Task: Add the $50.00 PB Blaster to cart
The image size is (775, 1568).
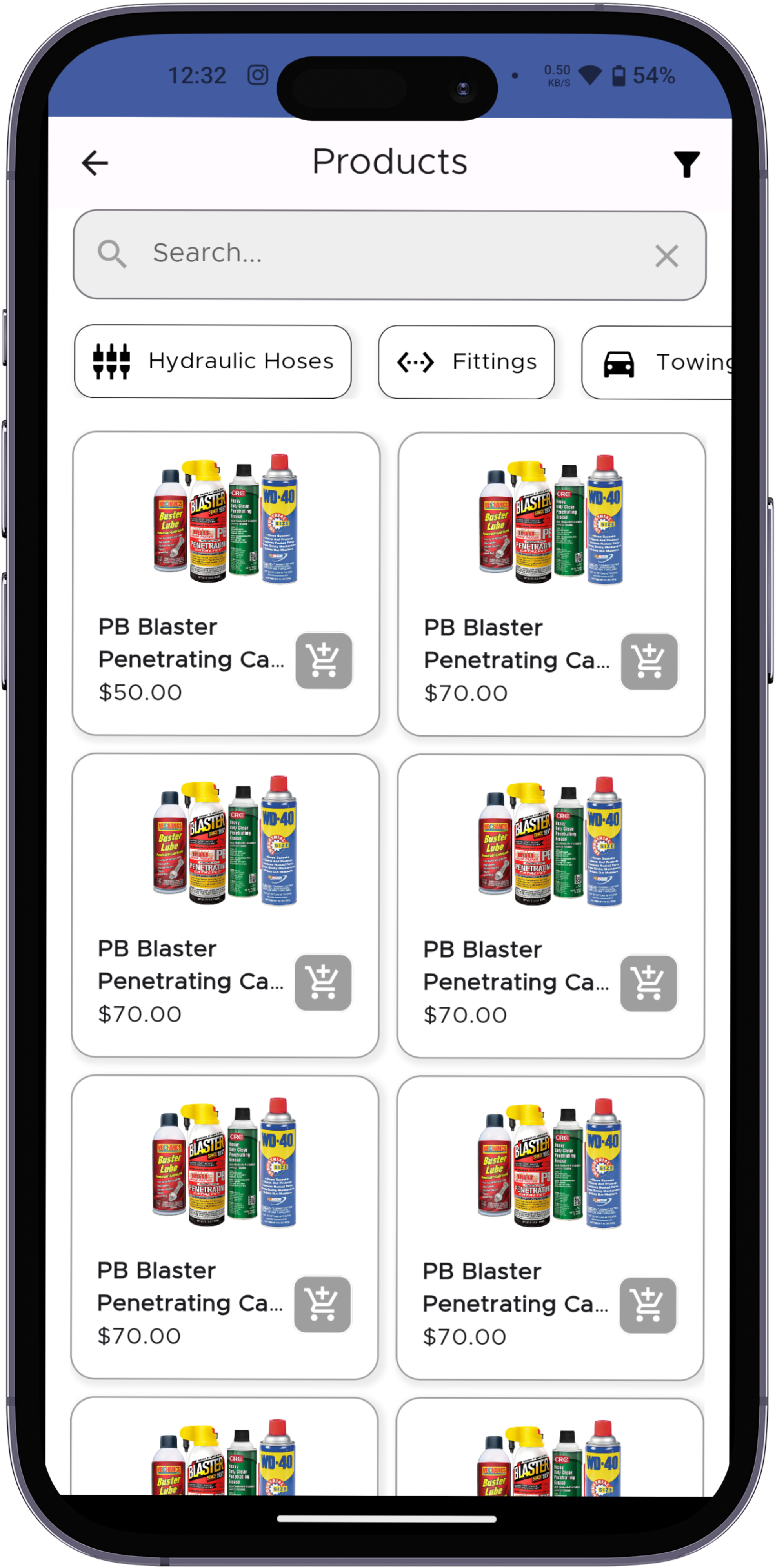Action: click(323, 661)
